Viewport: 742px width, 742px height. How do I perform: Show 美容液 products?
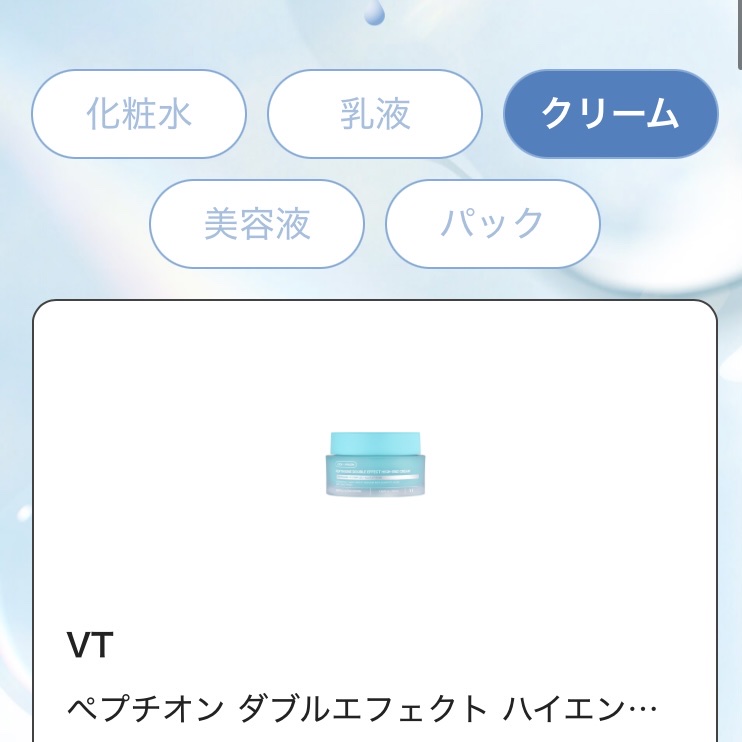[257, 224]
